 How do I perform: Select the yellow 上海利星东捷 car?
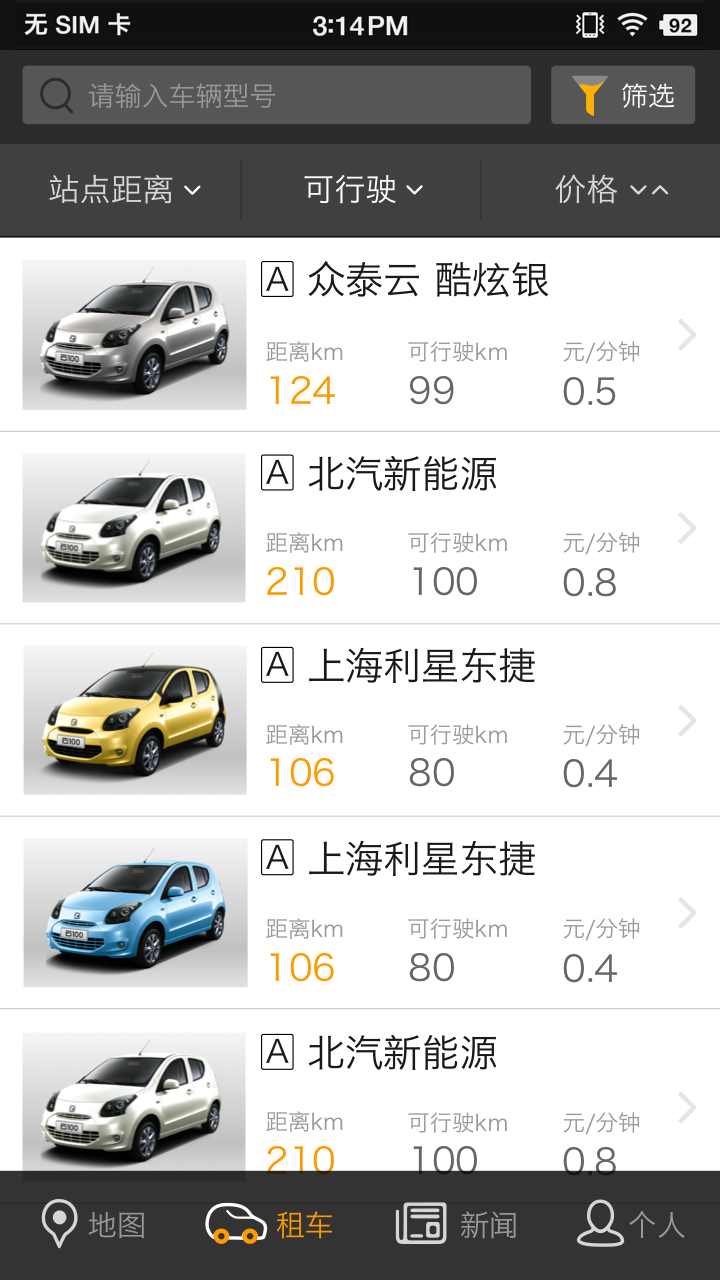point(360,720)
